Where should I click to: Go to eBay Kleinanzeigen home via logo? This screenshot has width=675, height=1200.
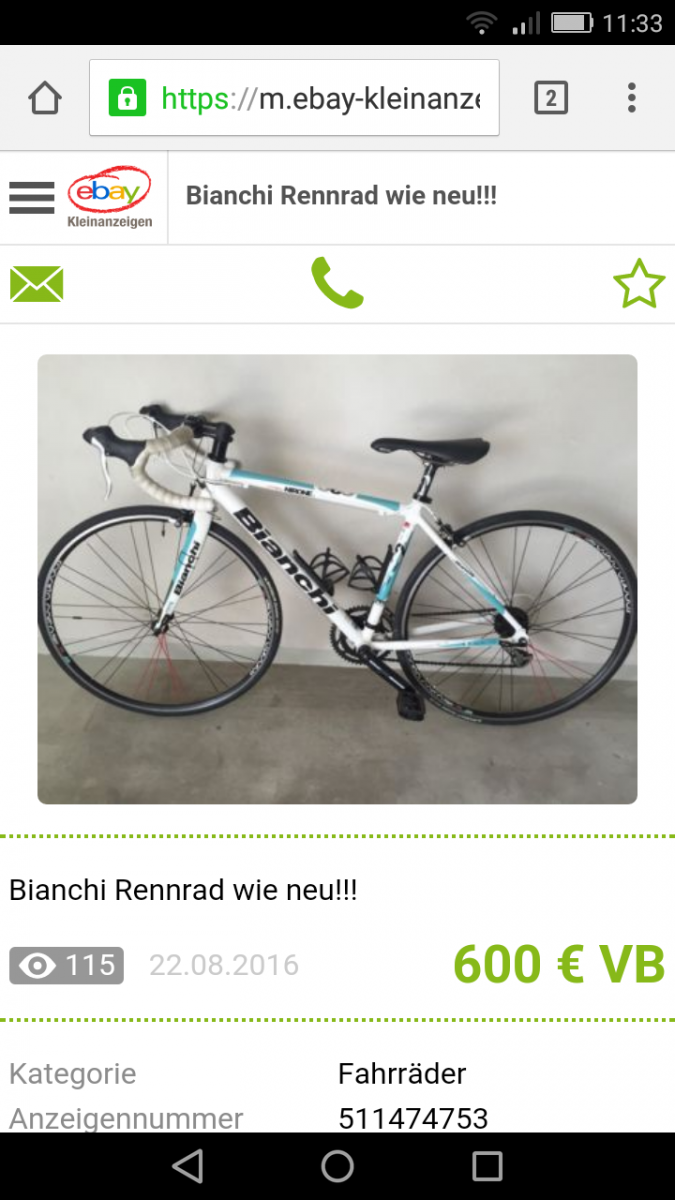(109, 197)
